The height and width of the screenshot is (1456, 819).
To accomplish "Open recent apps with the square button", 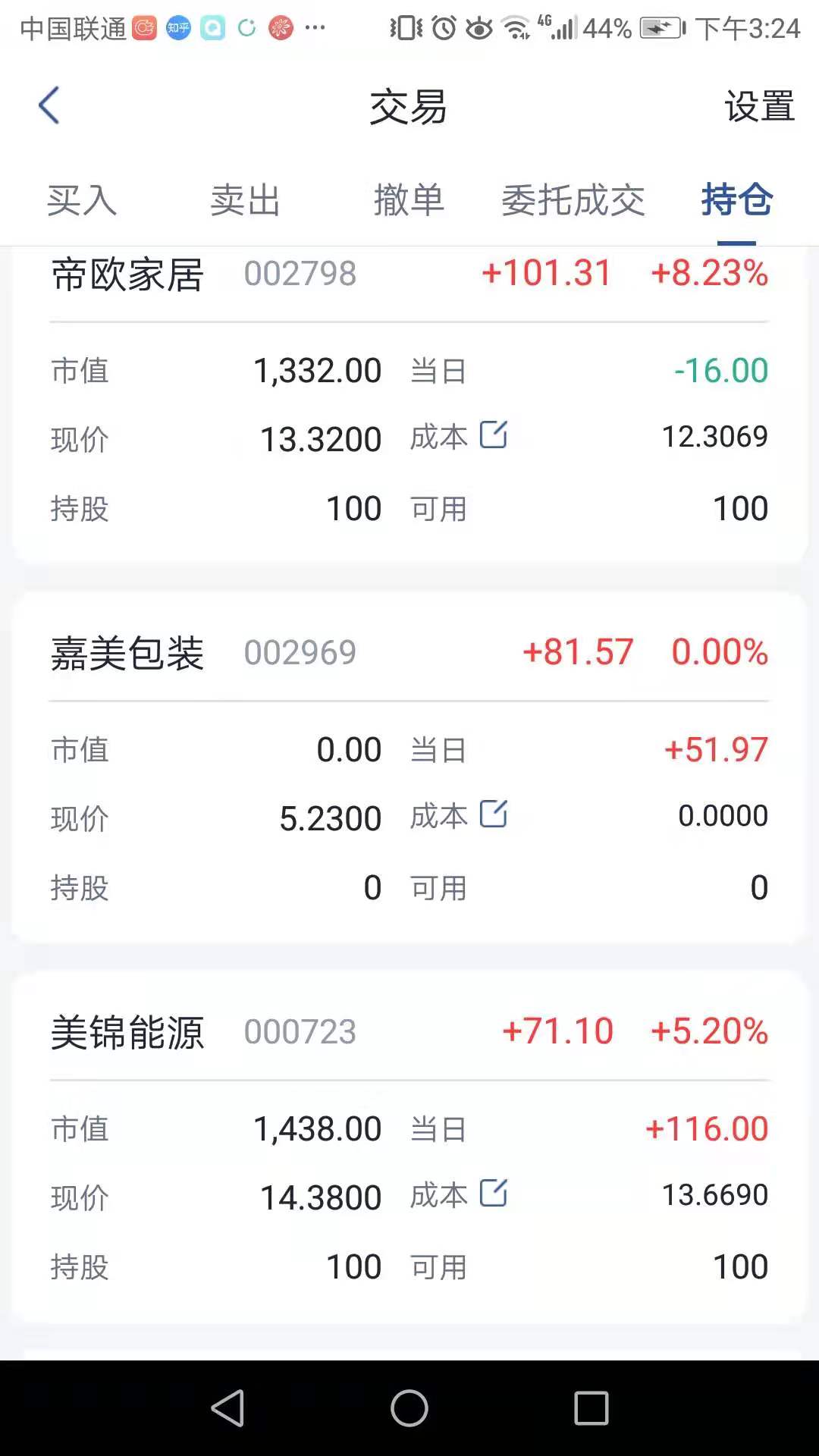I will point(591,1408).
